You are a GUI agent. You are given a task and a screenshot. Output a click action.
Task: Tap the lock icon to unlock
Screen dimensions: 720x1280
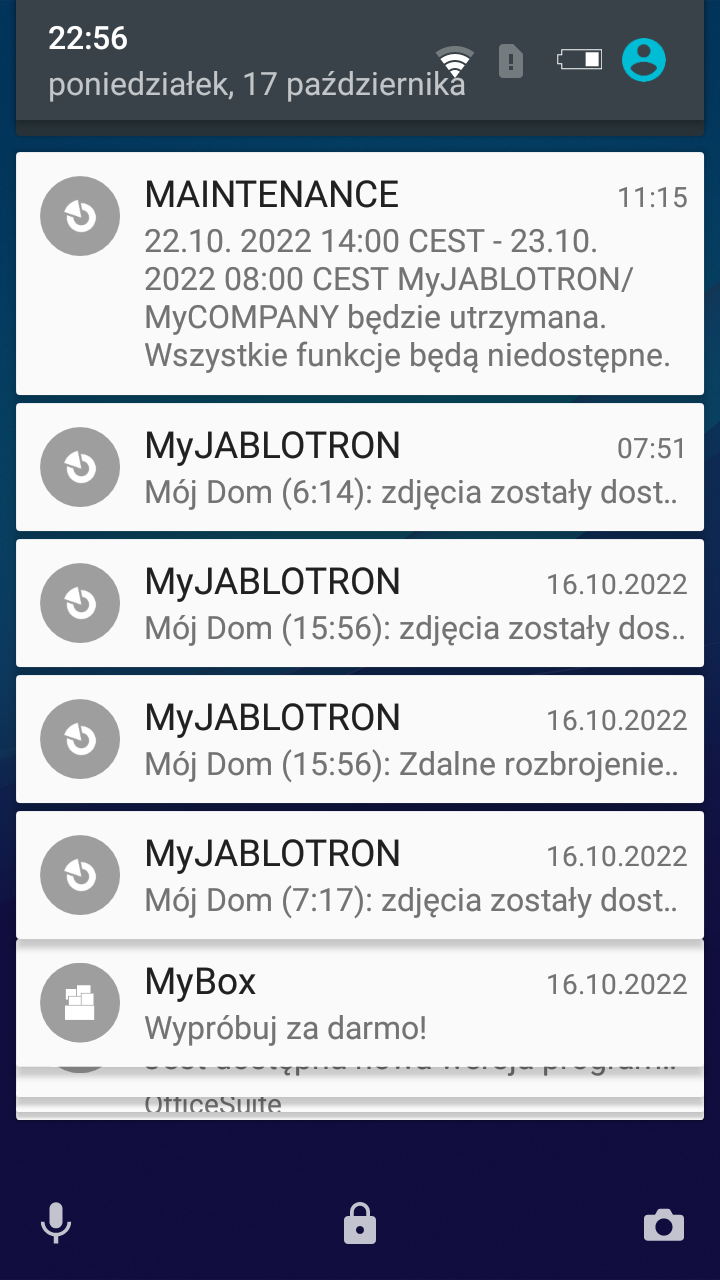click(x=360, y=1223)
